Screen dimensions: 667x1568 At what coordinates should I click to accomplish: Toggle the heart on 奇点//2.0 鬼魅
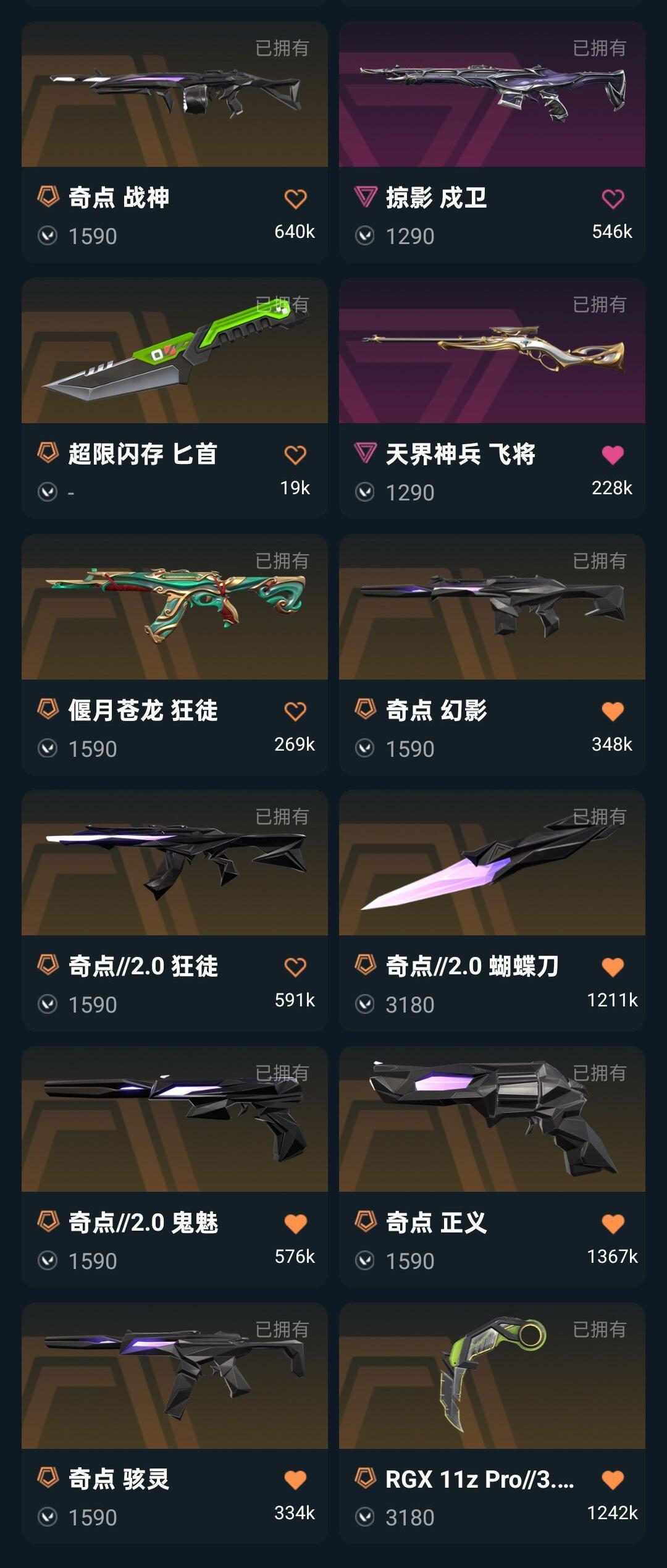(295, 1224)
